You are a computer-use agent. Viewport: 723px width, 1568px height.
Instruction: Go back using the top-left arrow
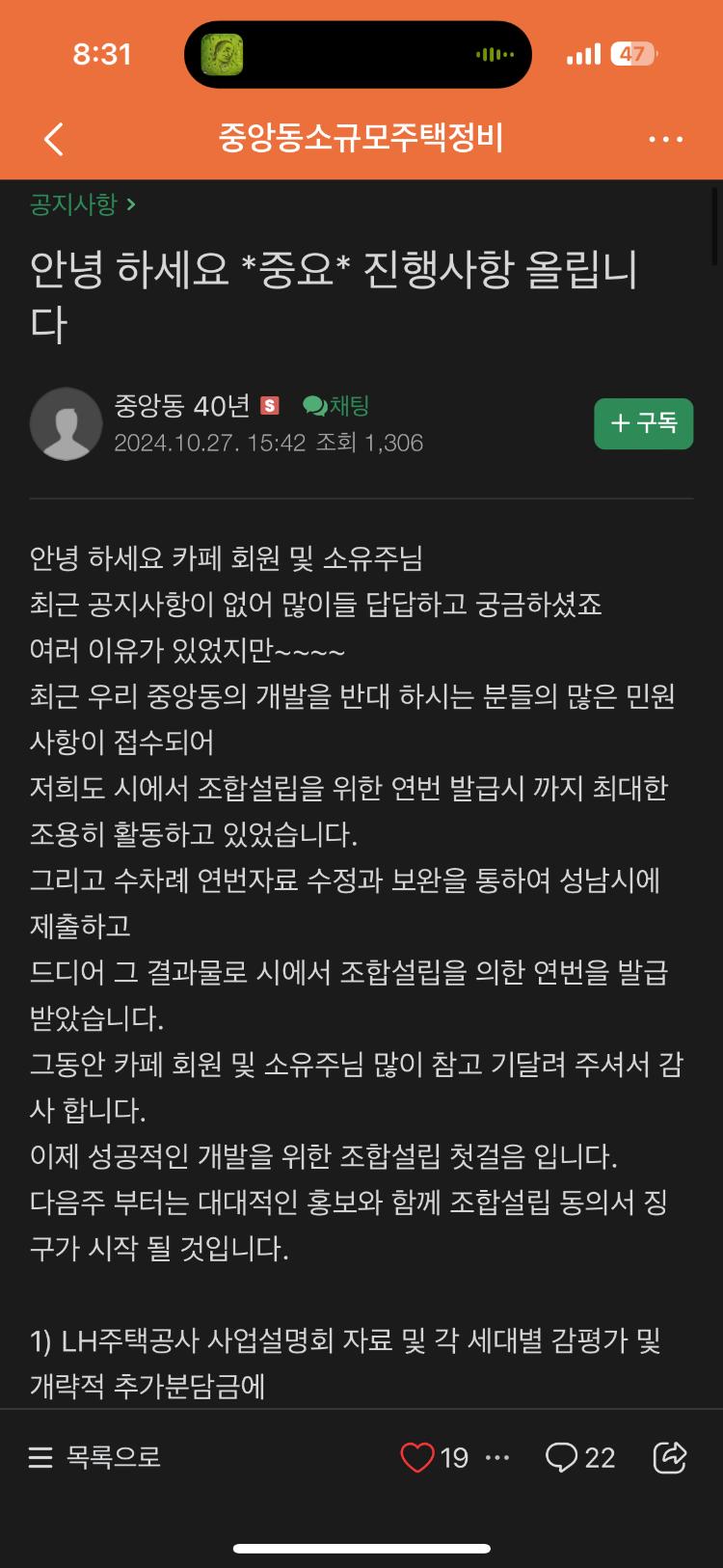tap(54, 139)
